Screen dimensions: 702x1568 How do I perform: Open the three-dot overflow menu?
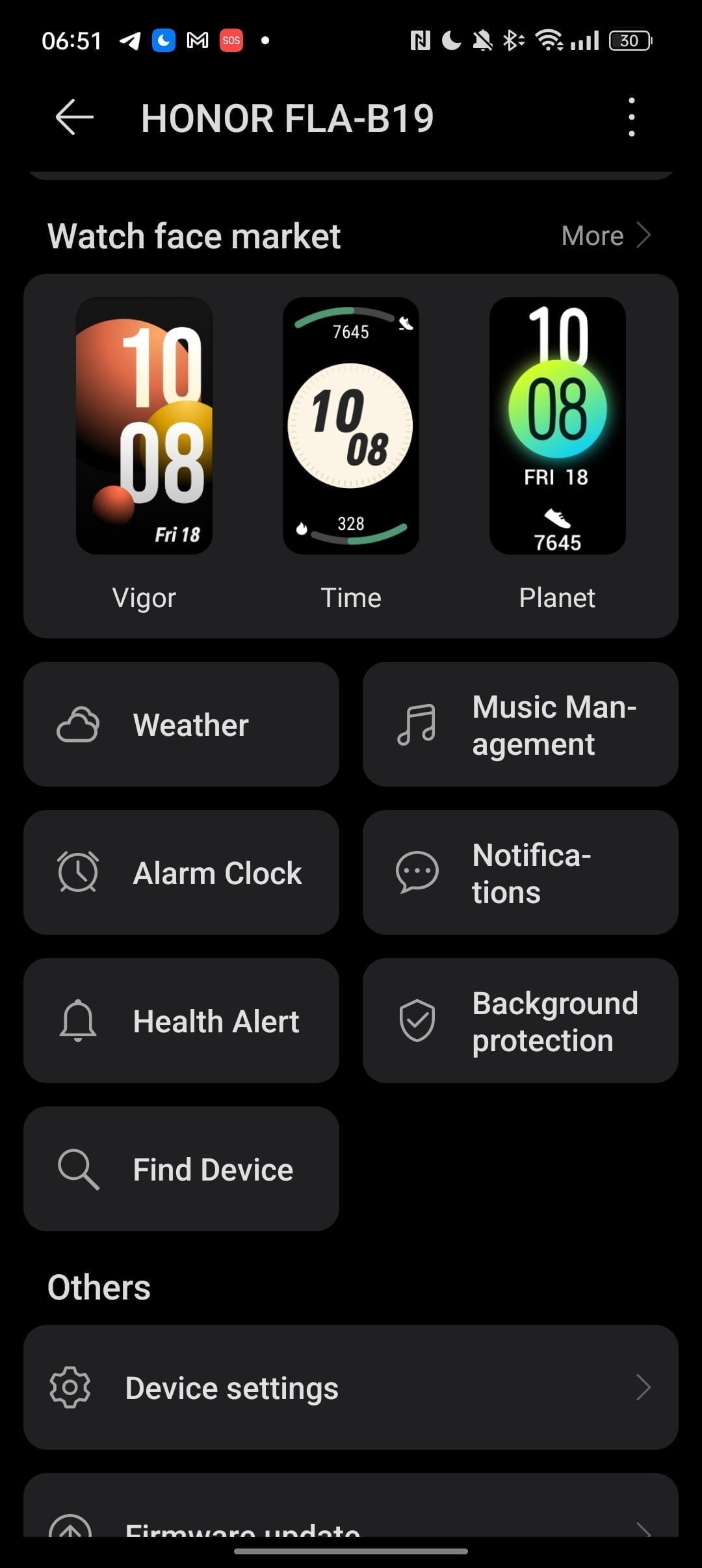tap(631, 118)
